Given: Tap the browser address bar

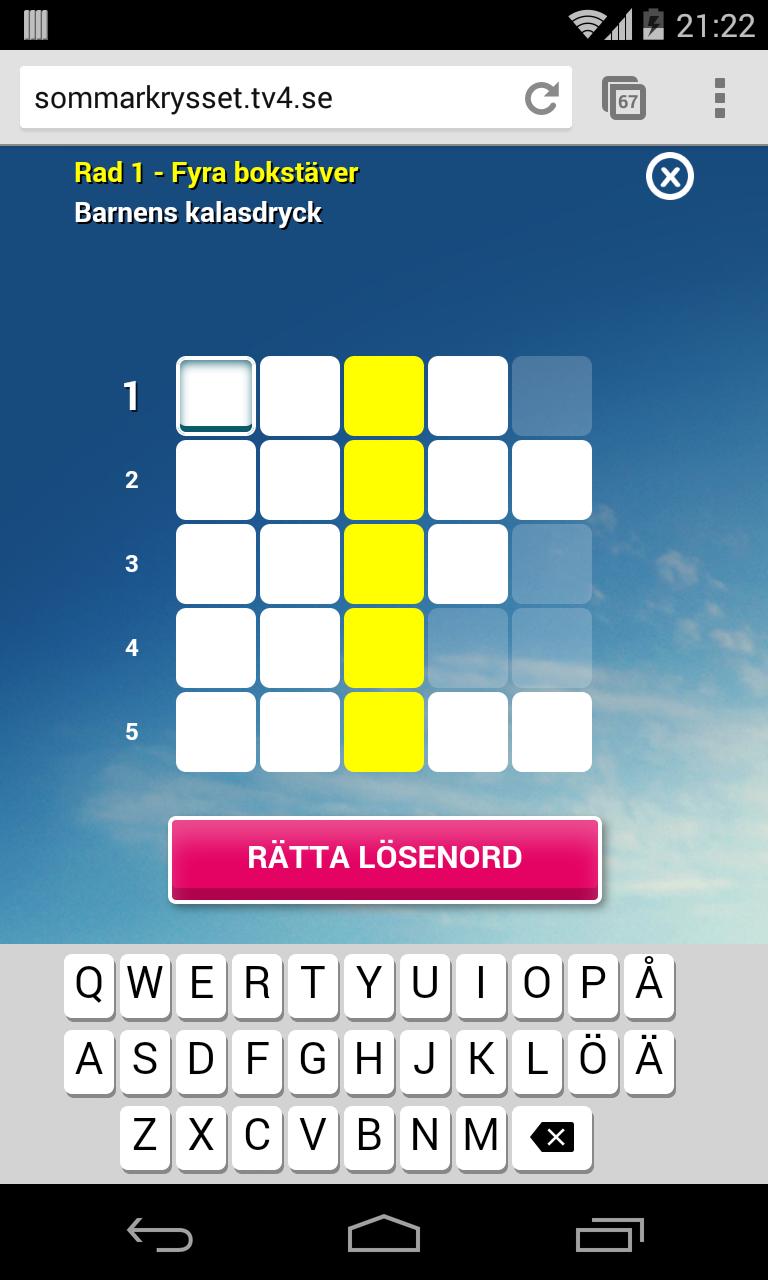Looking at the screenshot, I should 280,97.
